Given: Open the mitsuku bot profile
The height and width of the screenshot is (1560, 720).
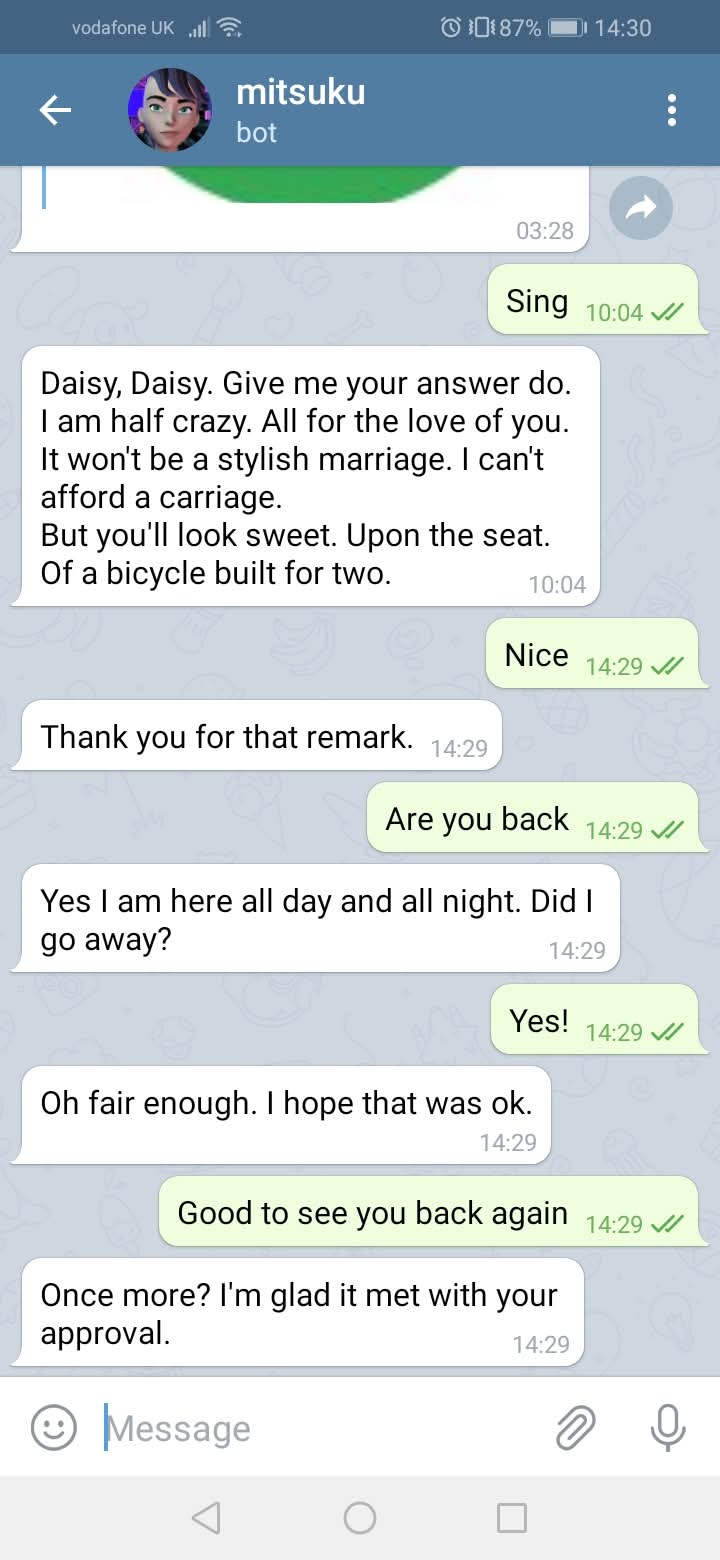Looking at the screenshot, I should pyautogui.click(x=300, y=110).
